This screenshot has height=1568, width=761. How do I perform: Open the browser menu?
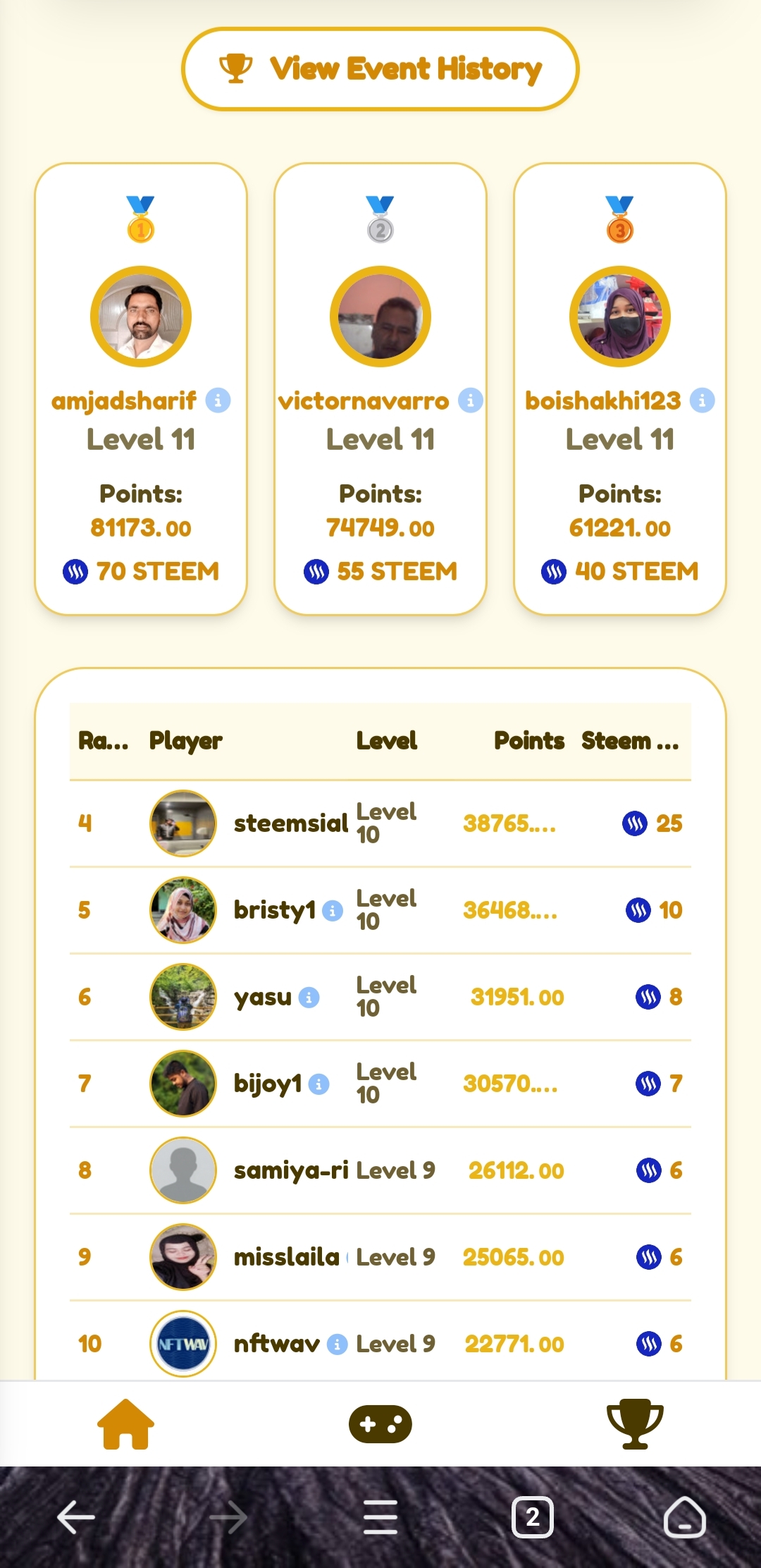(x=380, y=1517)
